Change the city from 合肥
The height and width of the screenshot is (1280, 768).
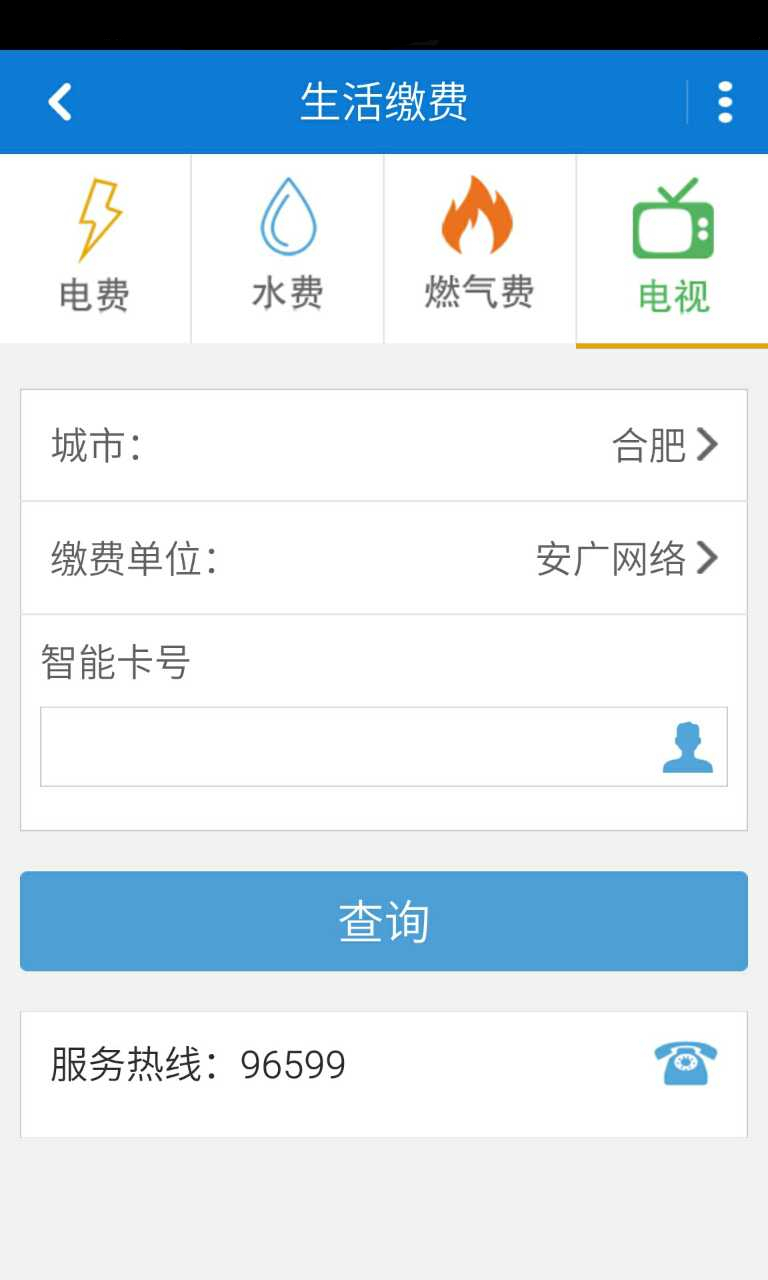pyautogui.click(x=384, y=445)
